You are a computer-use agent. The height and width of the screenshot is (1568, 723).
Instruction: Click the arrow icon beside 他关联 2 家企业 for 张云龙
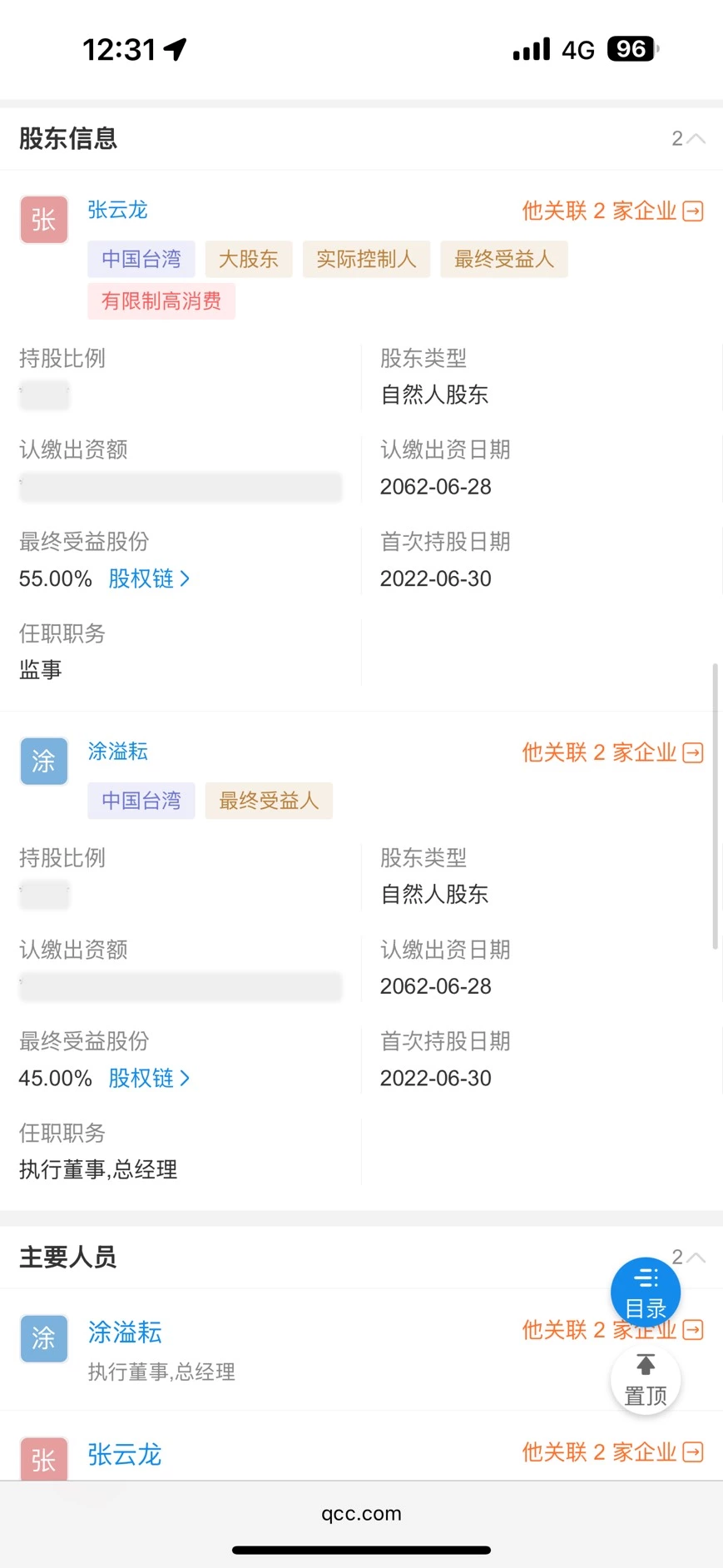pos(693,211)
